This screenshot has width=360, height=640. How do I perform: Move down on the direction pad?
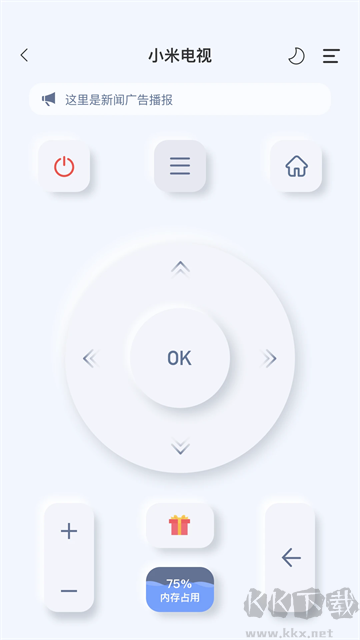180,446
